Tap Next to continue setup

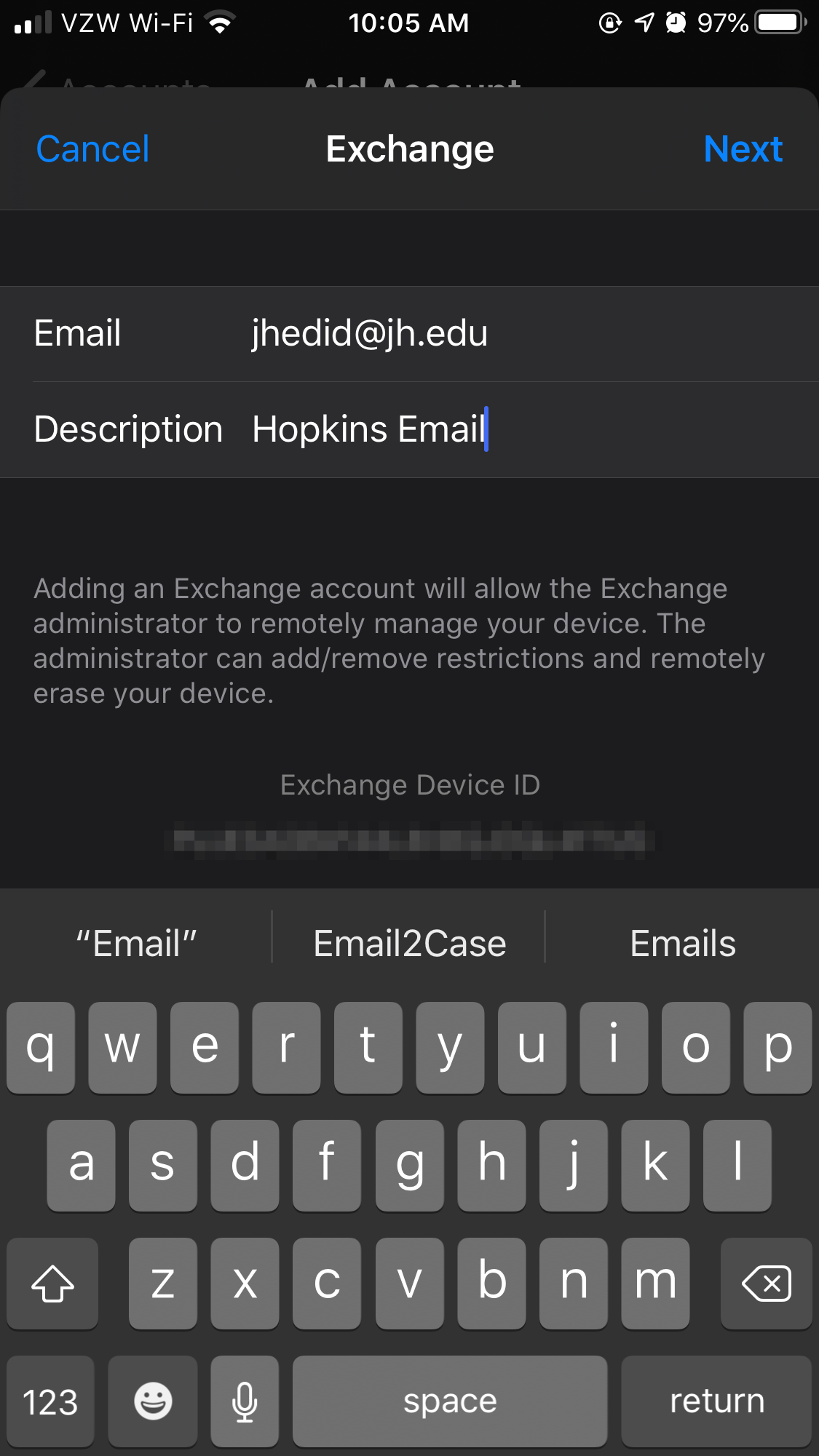(x=743, y=149)
